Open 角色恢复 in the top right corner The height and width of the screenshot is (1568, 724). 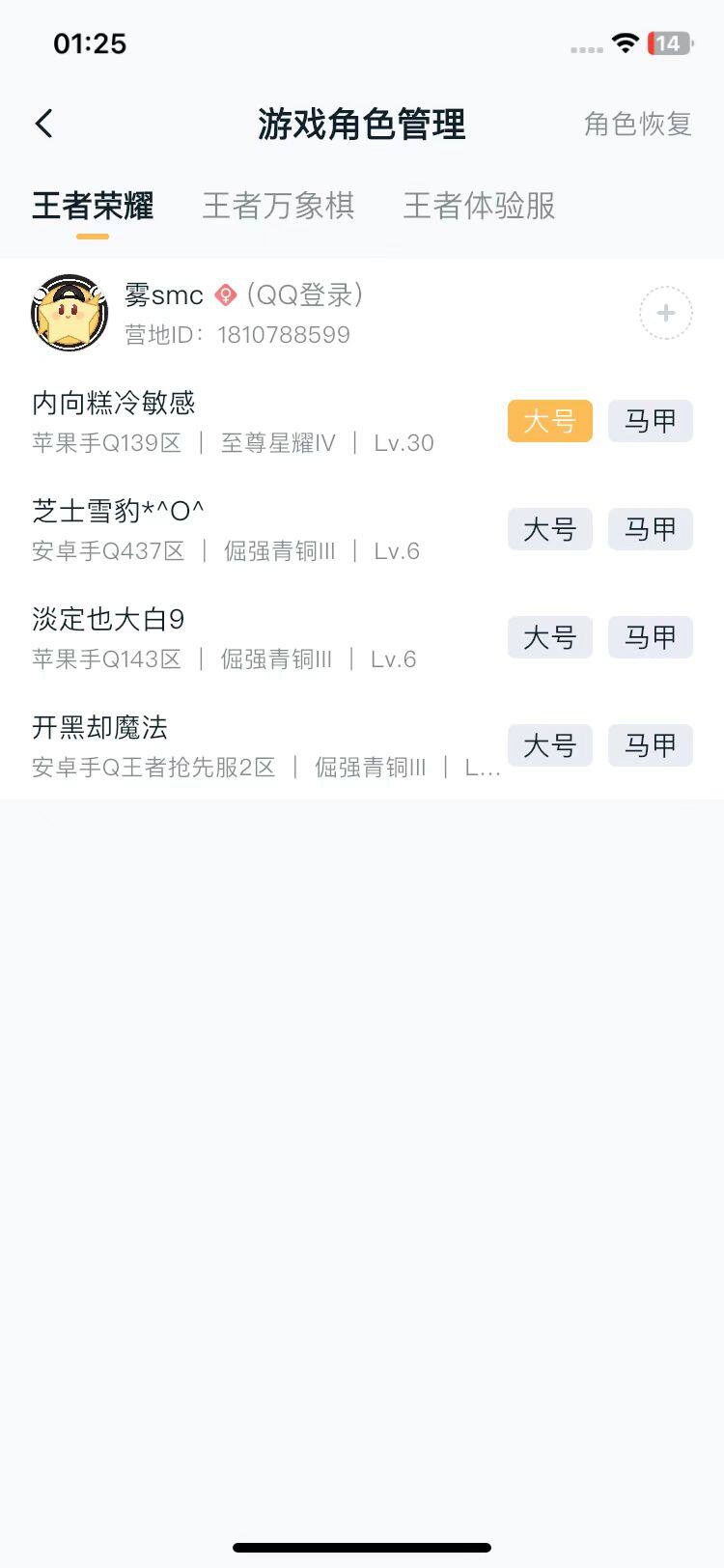point(637,125)
